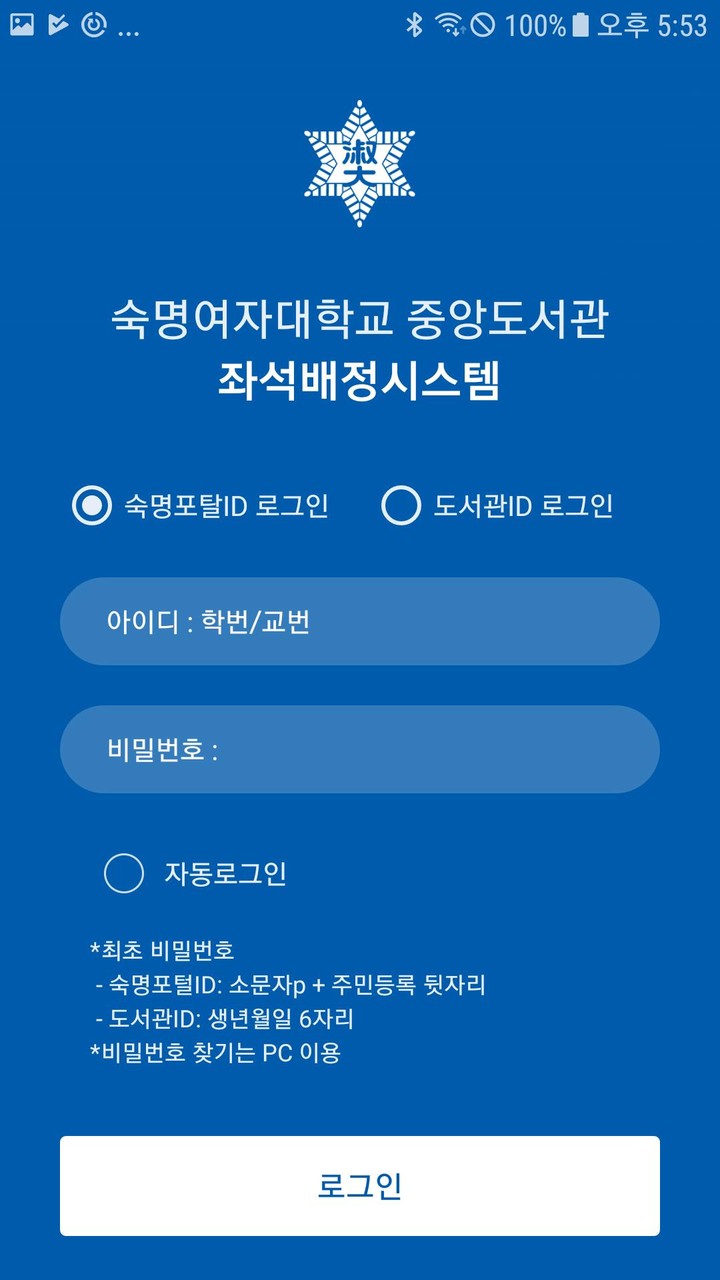Enable the 자동로그인 checkbox

pyautogui.click(x=122, y=872)
